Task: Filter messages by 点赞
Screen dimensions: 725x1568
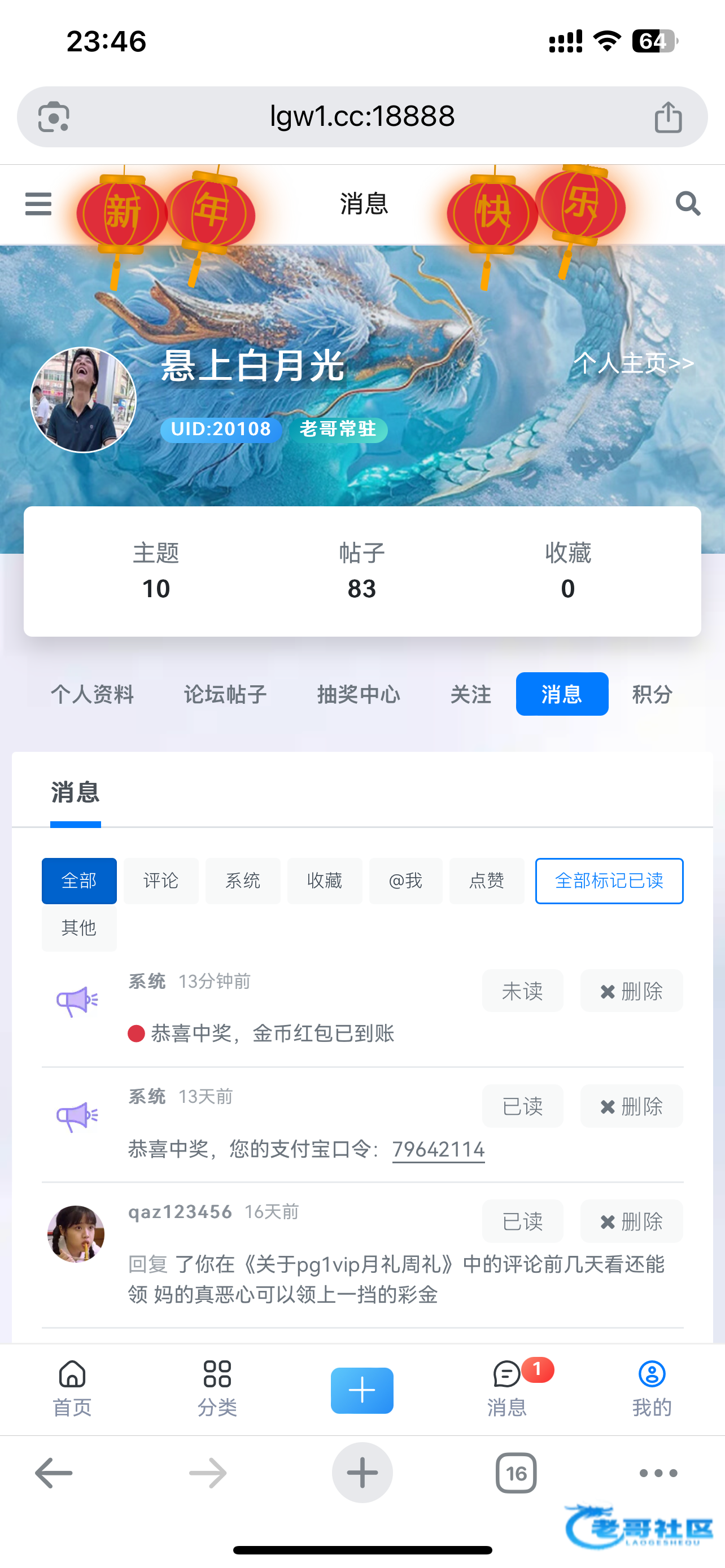Action: point(486,881)
